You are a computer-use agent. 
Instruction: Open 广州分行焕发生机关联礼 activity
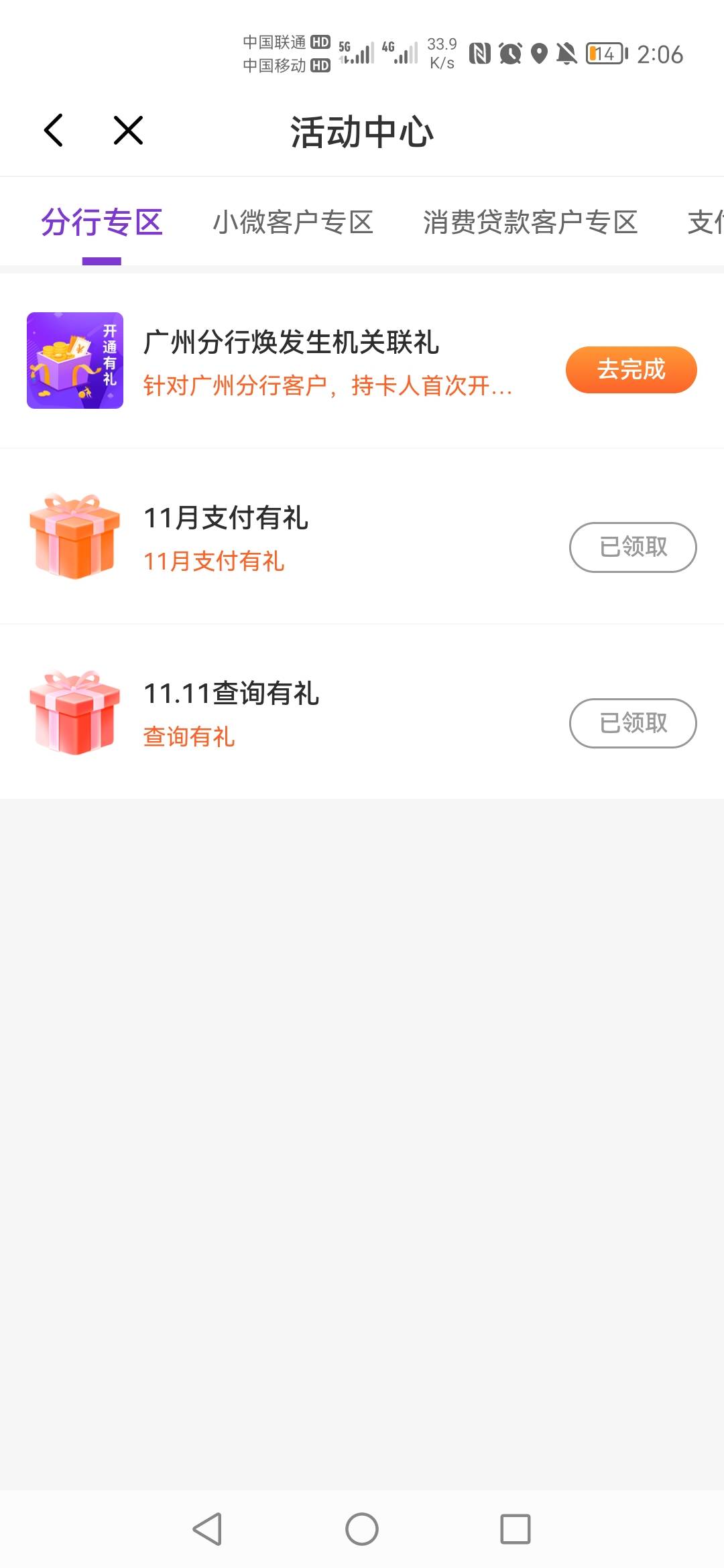(x=292, y=343)
